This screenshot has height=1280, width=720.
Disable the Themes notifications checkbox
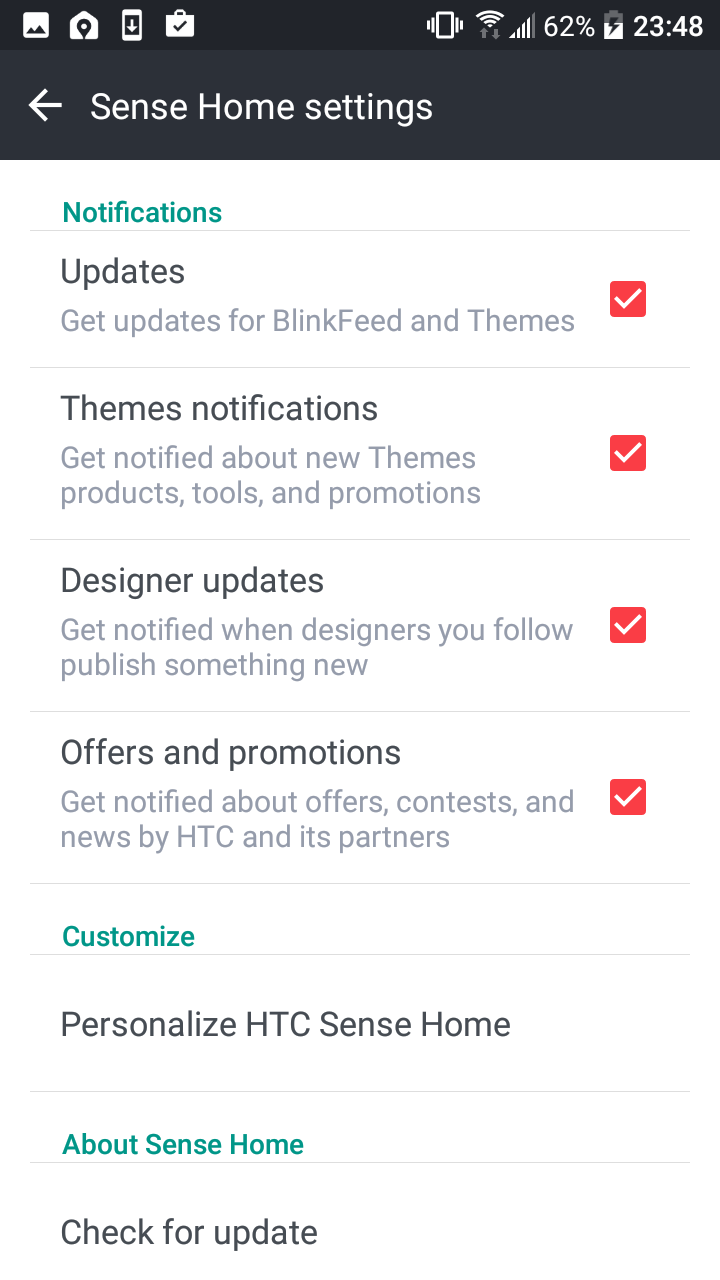tap(628, 453)
